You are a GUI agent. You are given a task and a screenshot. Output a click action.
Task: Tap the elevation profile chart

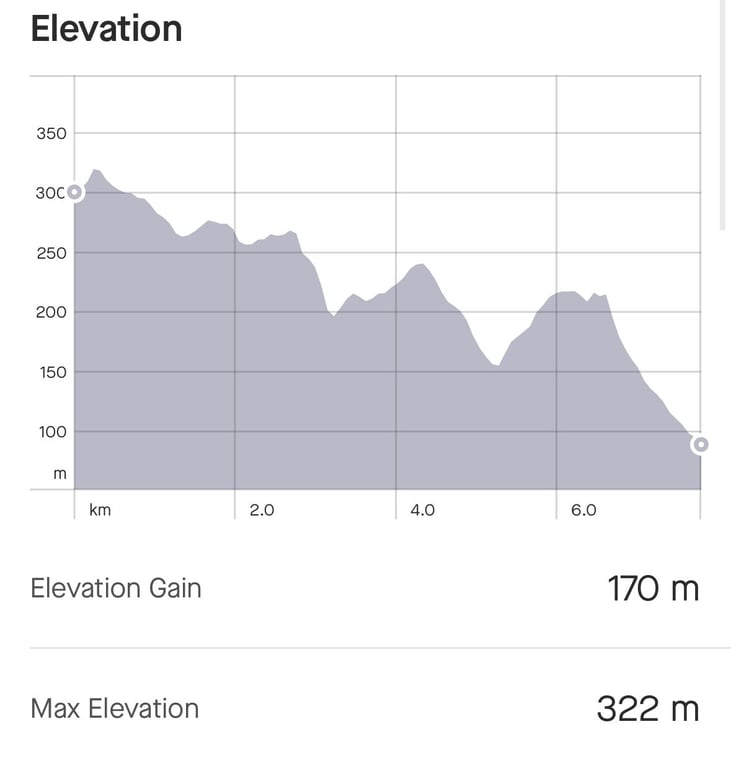(387, 300)
